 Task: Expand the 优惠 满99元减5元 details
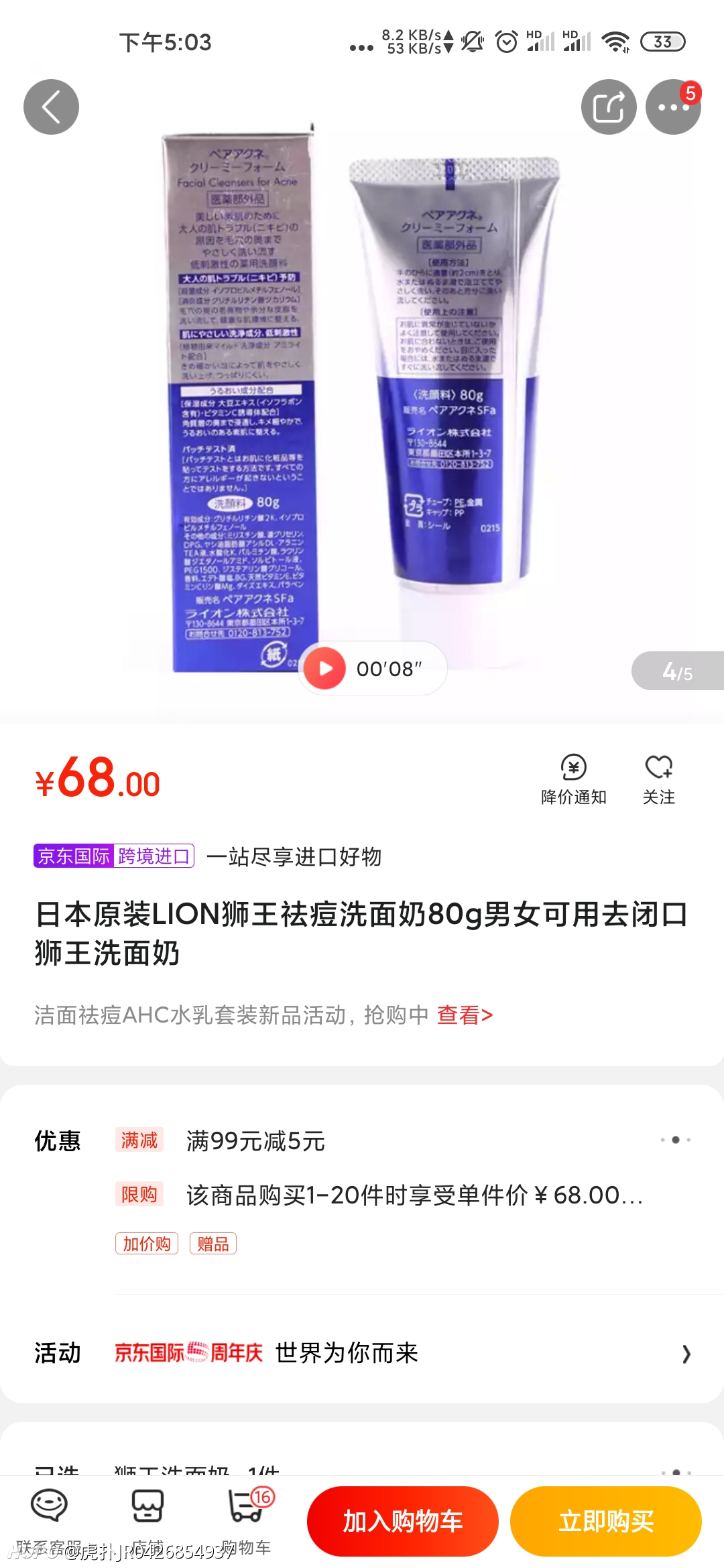pyautogui.click(x=675, y=1140)
